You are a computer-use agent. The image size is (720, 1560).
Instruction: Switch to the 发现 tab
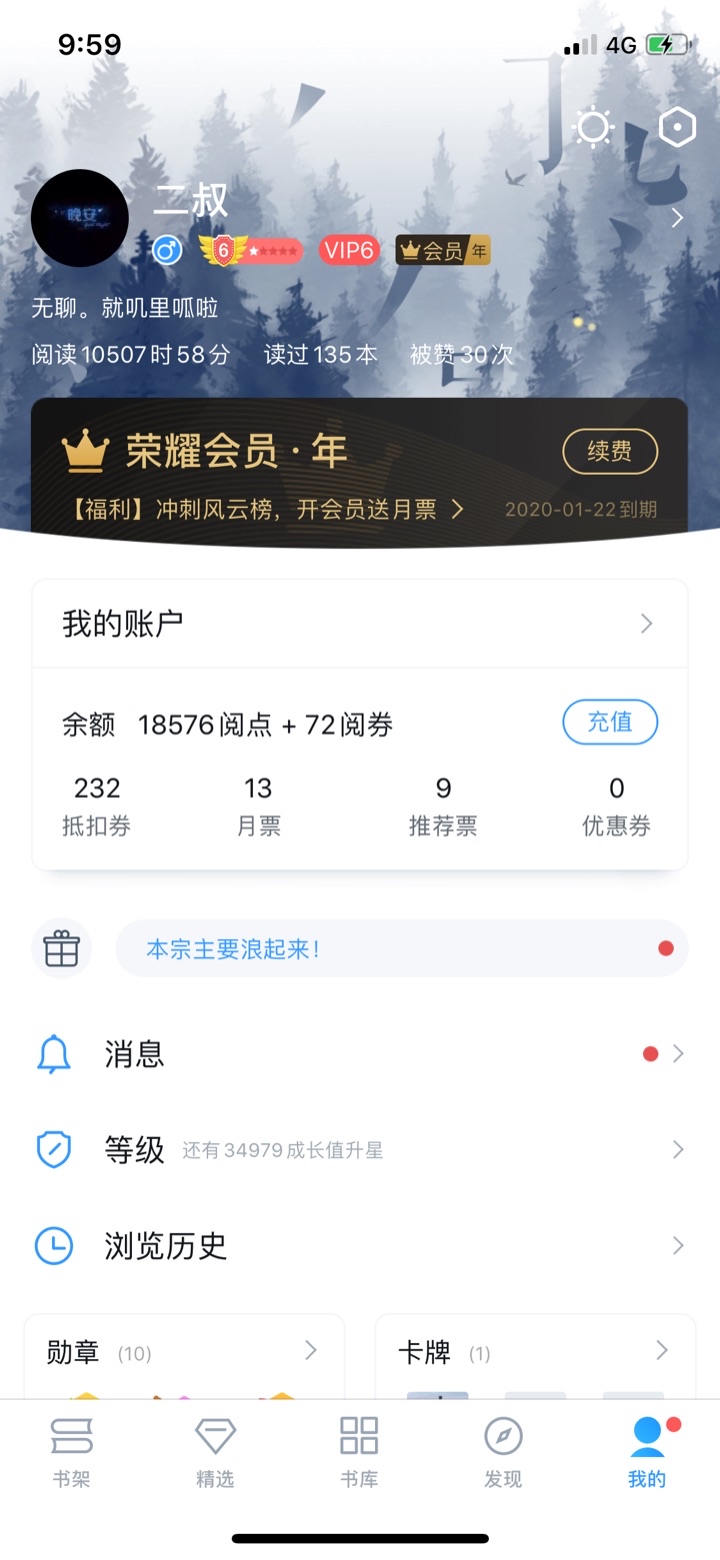pyautogui.click(x=503, y=1452)
